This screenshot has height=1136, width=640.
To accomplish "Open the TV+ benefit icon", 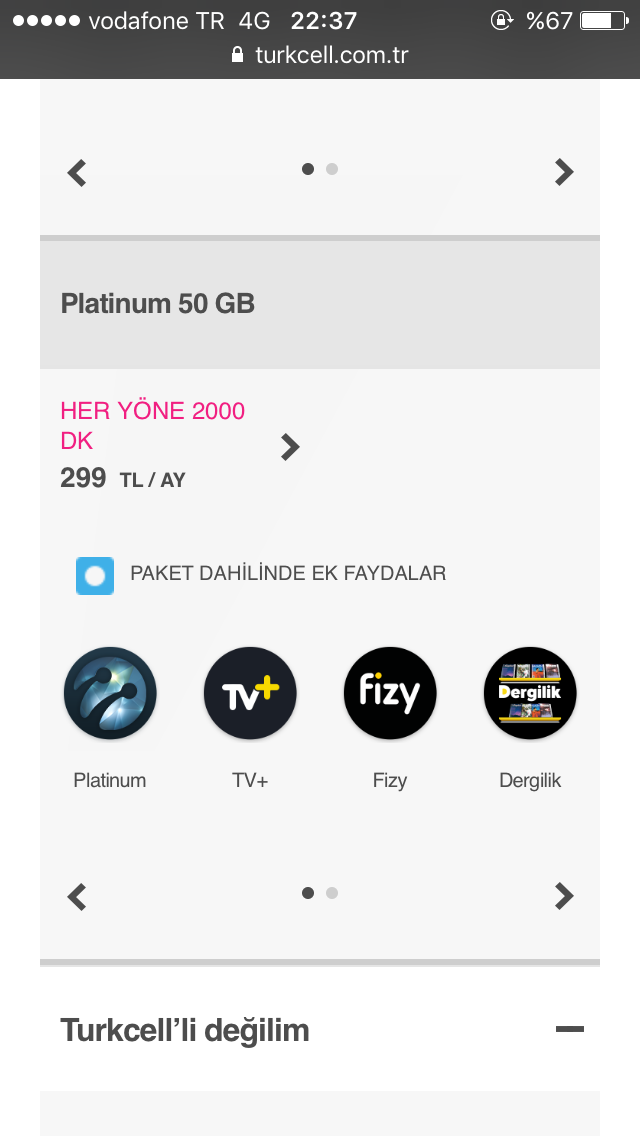I will (x=250, y=693).
